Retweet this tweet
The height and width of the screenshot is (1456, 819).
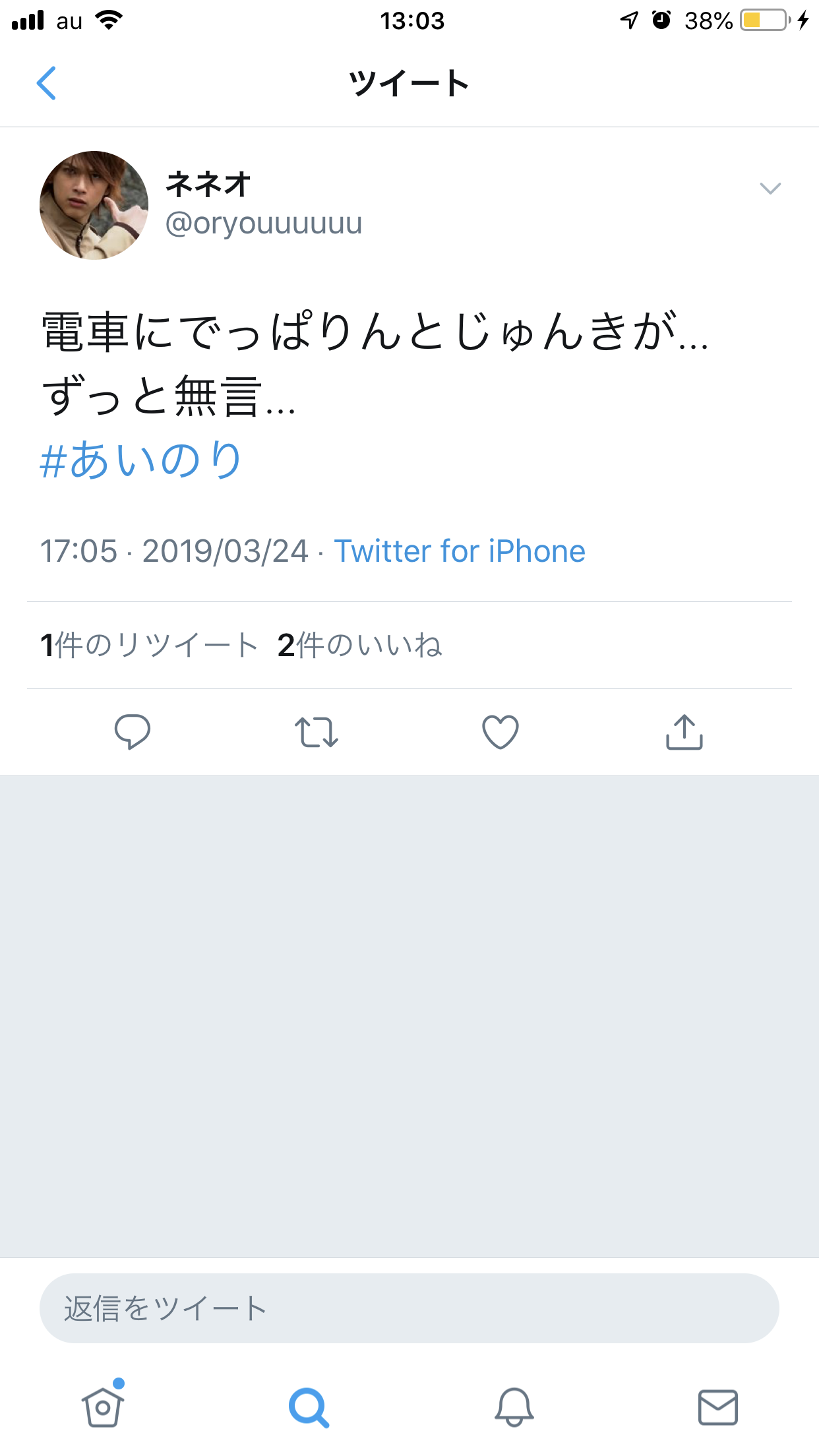(317, 732)
